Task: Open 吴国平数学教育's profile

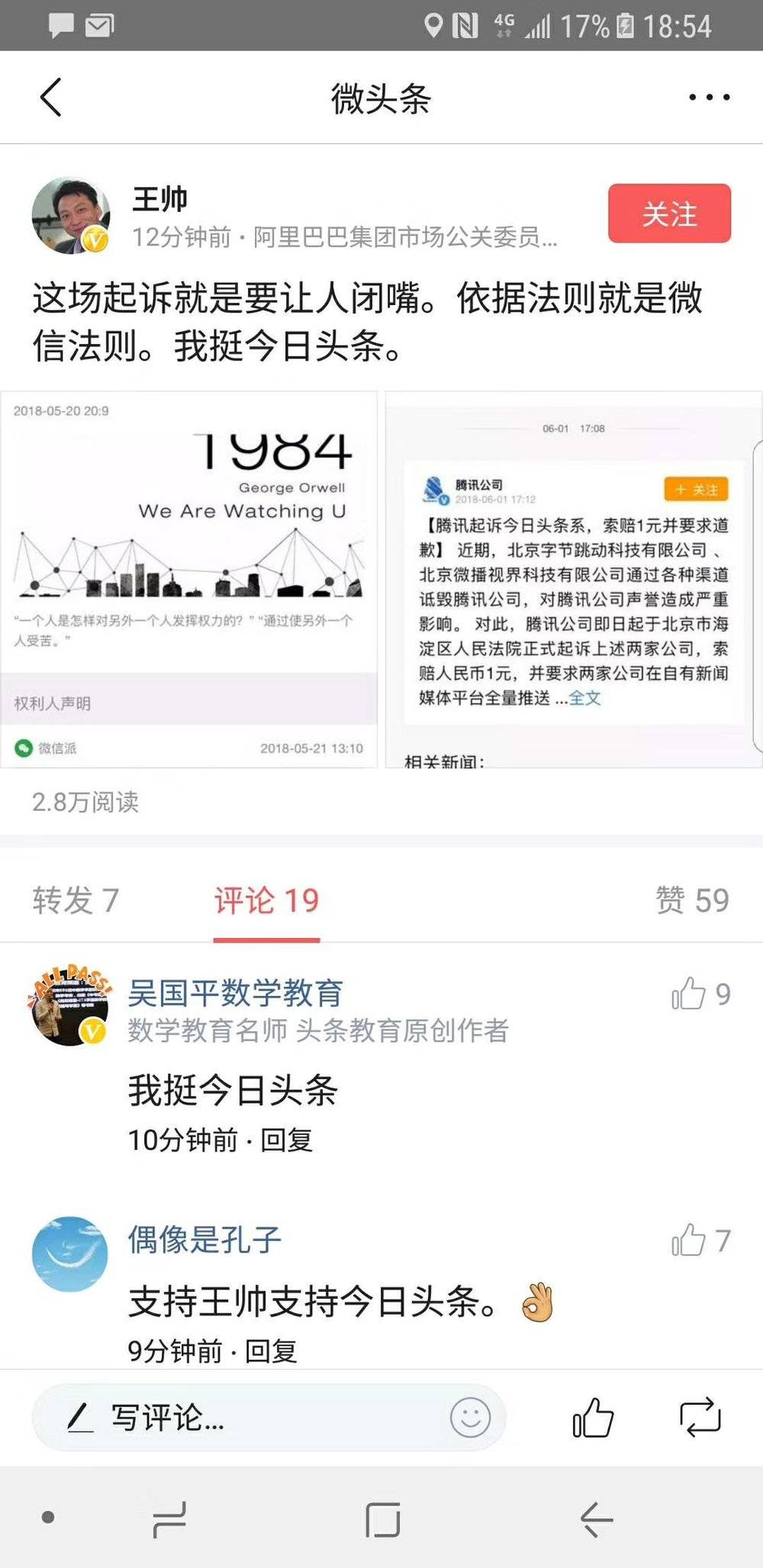Action: coord(70,1005)
